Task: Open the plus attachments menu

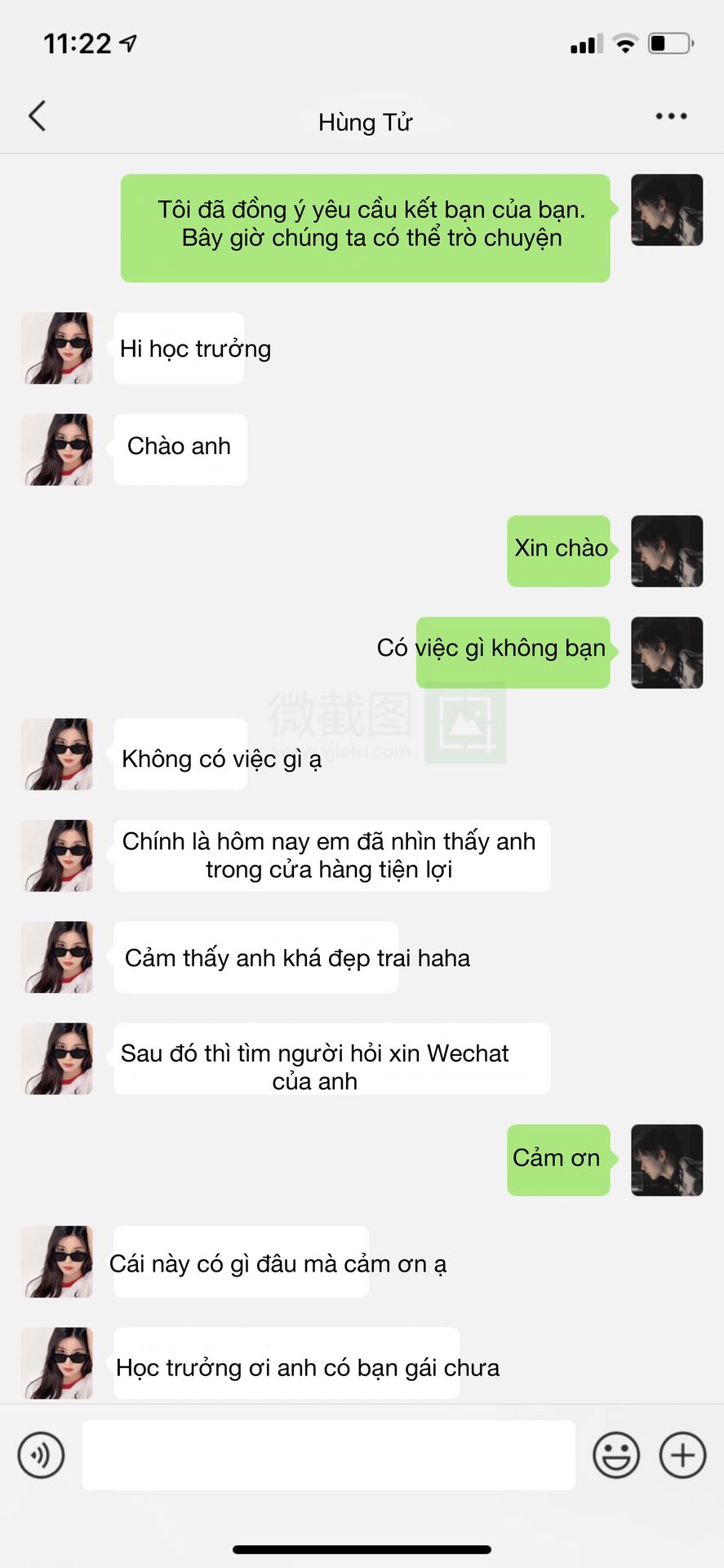Action: point(682,1454)
